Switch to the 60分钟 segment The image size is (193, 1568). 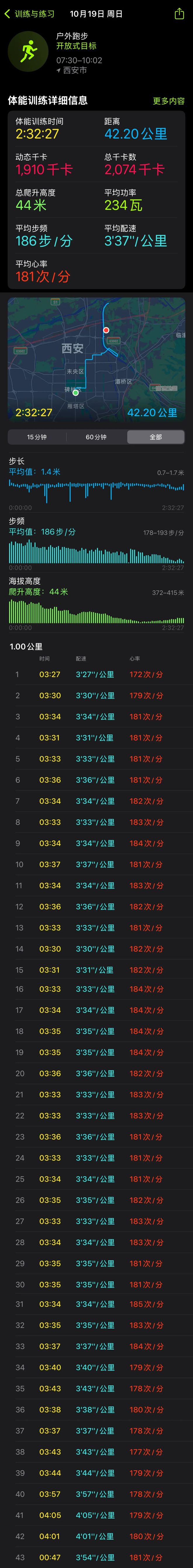point(96,437)
